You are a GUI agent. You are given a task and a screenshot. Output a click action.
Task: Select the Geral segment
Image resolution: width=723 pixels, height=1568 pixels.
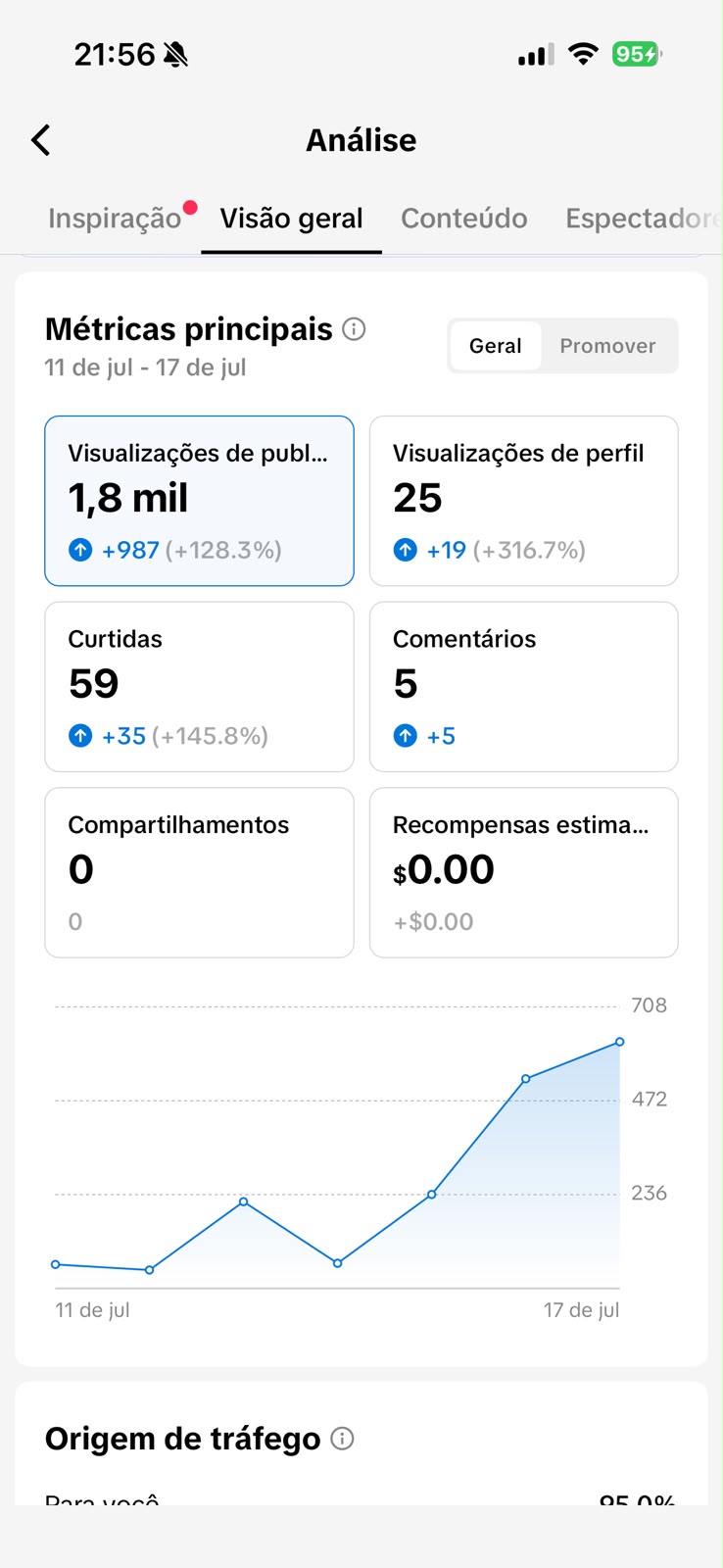(496, 346)
